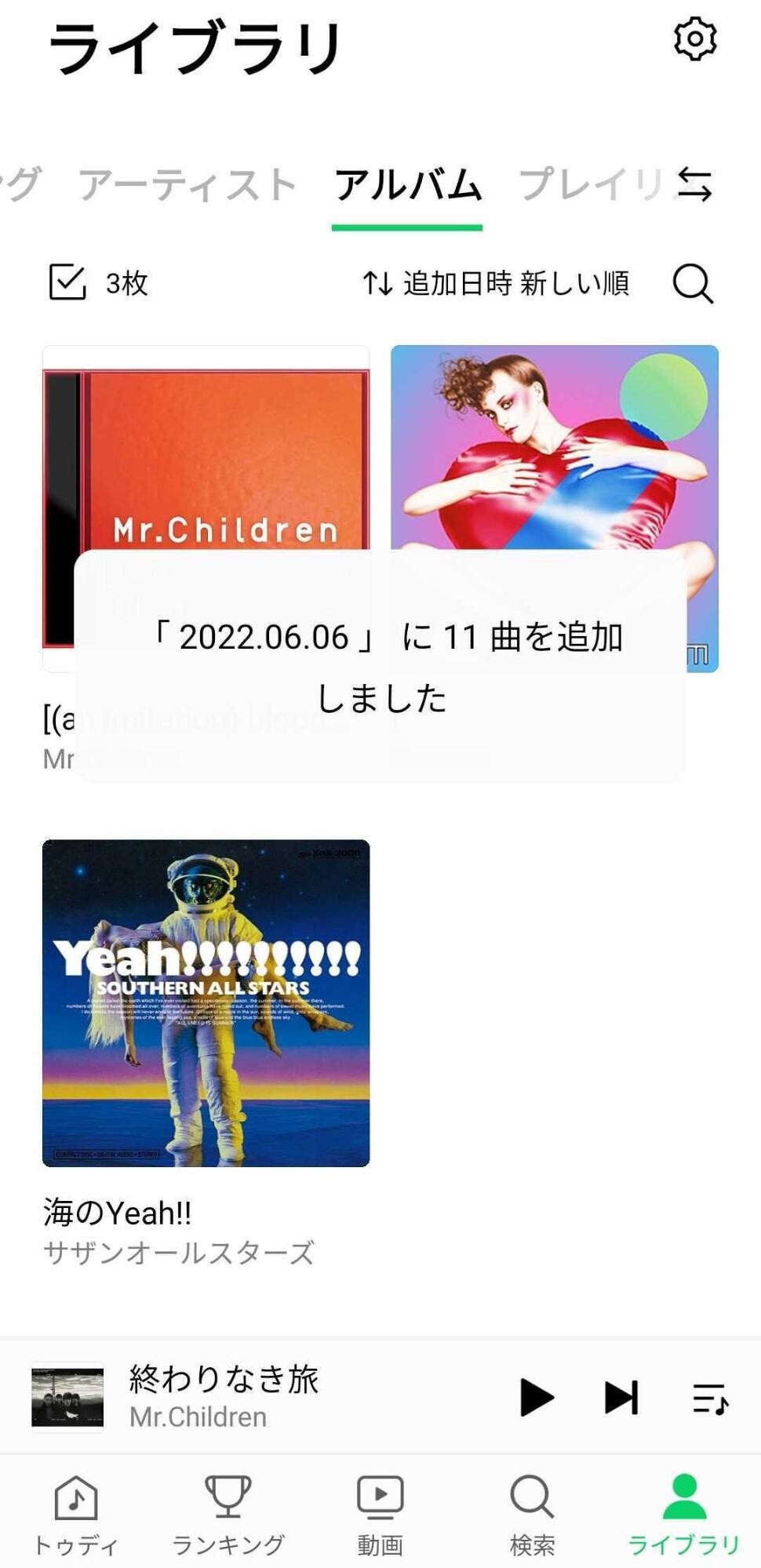Select the 3枚 selection control
Viewport: 761px width, 1568px height.
pos(126,284)
